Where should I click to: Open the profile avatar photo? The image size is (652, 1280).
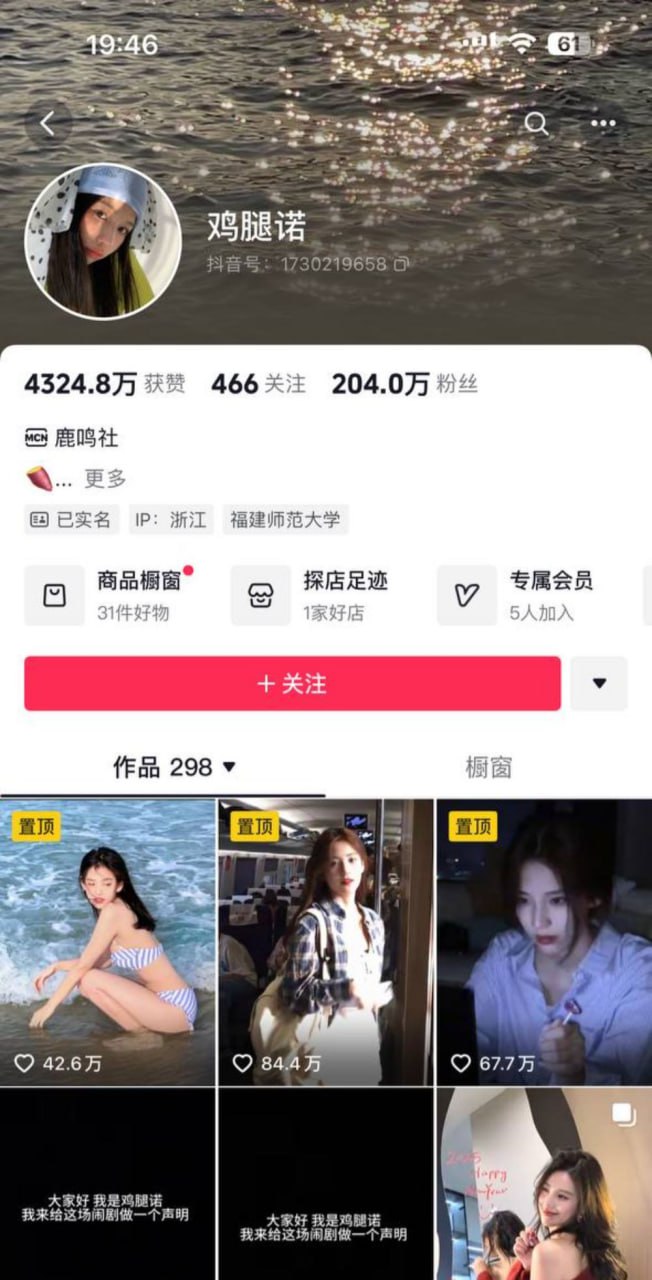(x=102, y=241)
